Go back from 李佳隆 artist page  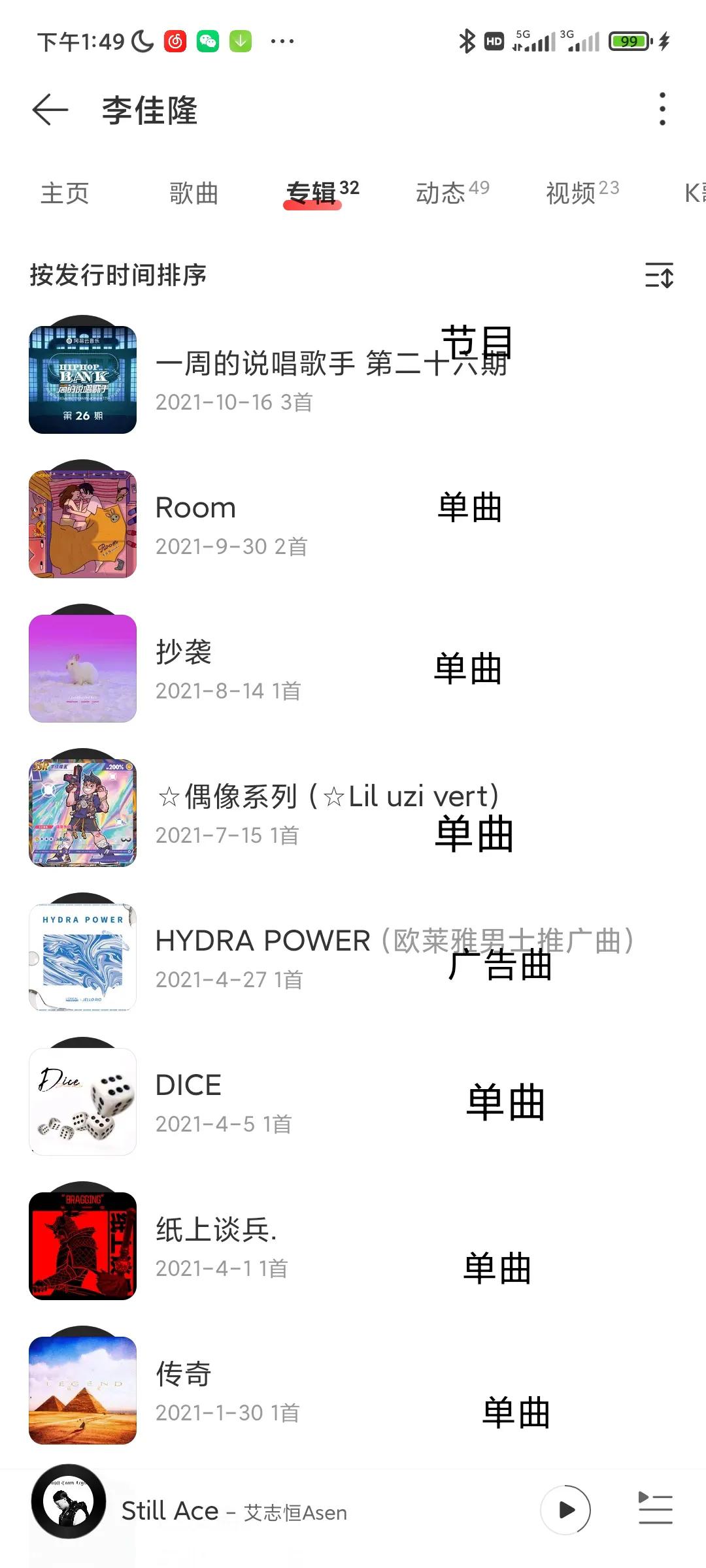[x=50, y=109]
